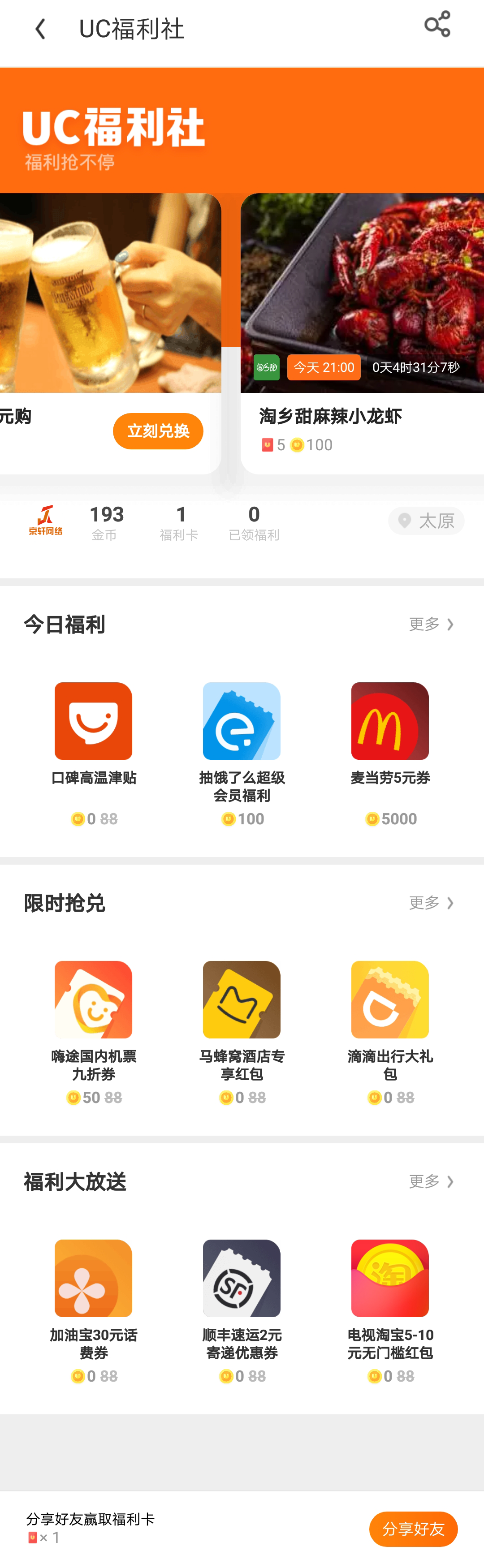Image resolution: width=484 pixels, height=1568 pixels.
Task: View more in 福利大放送
Action: coord(431,1181)
